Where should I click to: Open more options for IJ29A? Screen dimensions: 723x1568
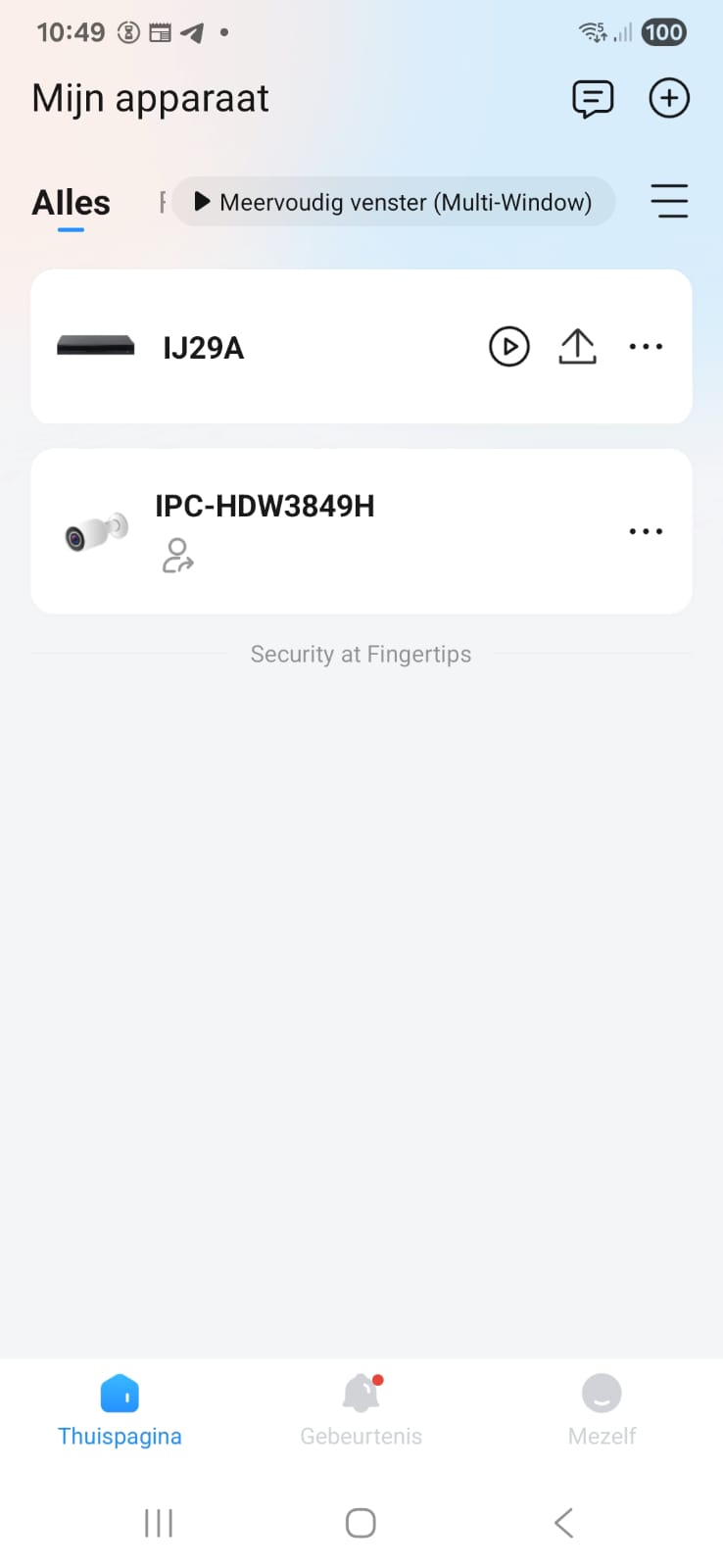[646, 347]
